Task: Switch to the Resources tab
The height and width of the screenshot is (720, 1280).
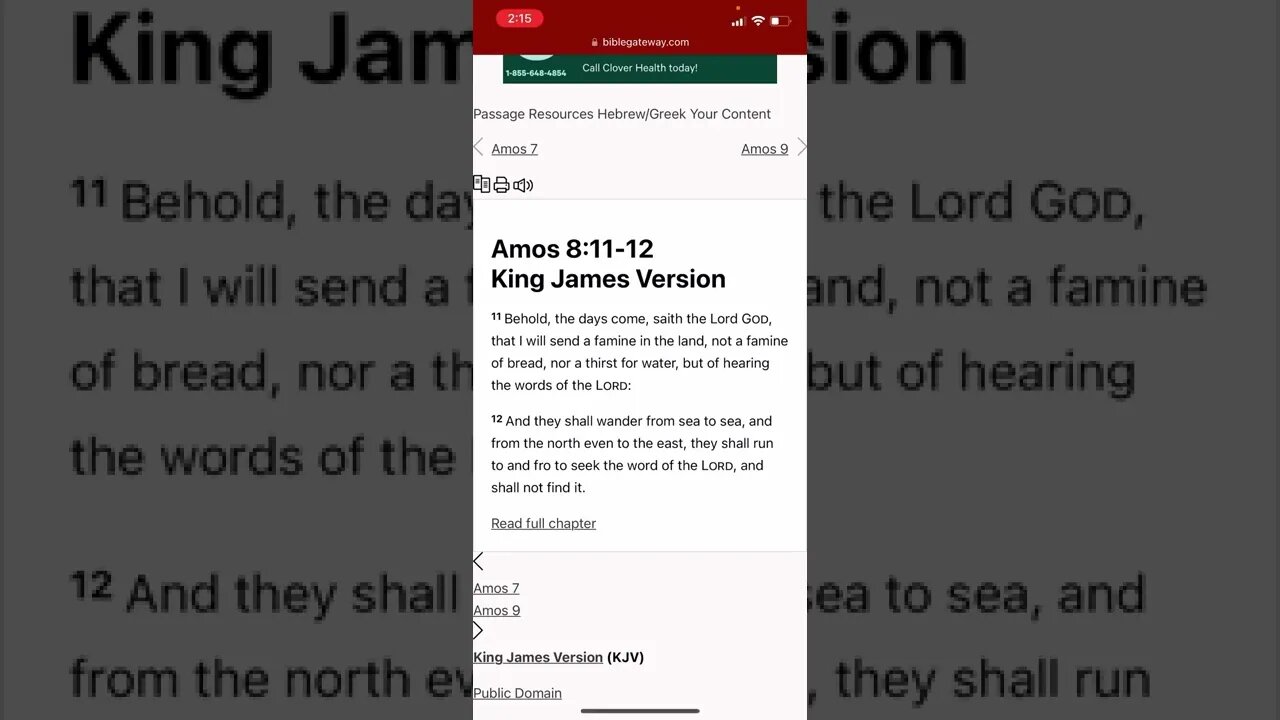Action: click(561, 114)
